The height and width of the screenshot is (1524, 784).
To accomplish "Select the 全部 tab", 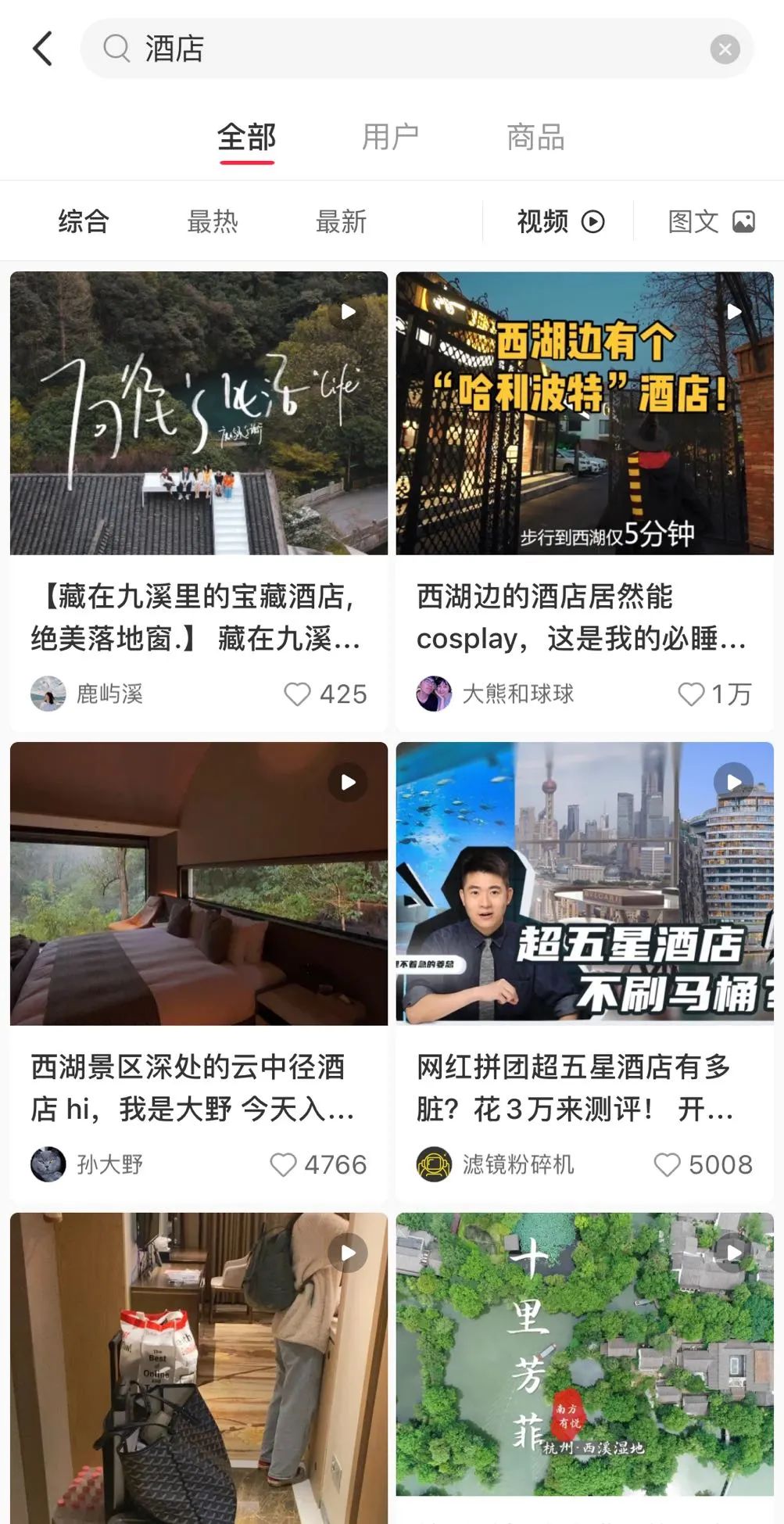I will point(246,138).
